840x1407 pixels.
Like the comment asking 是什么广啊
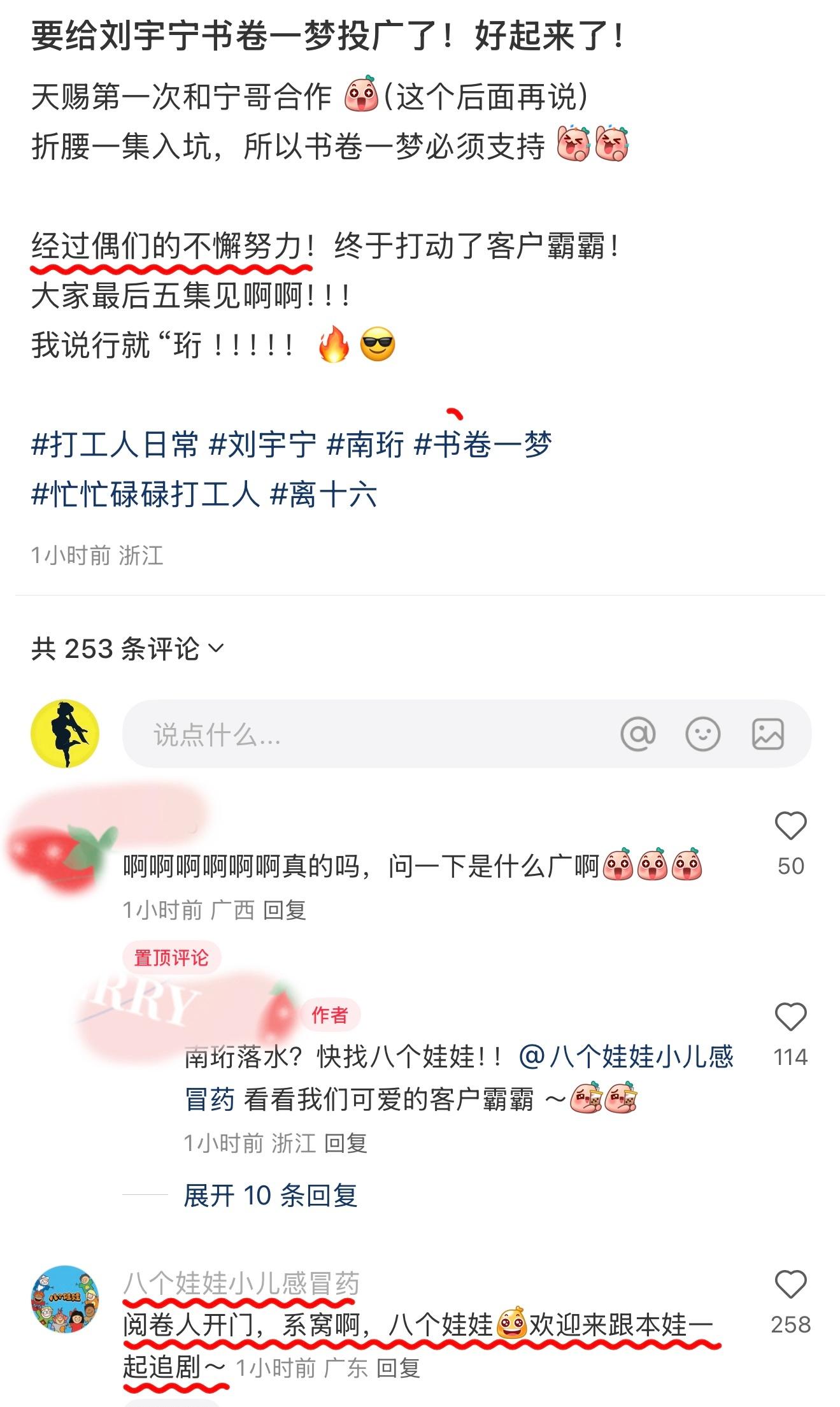click(790, 827)
